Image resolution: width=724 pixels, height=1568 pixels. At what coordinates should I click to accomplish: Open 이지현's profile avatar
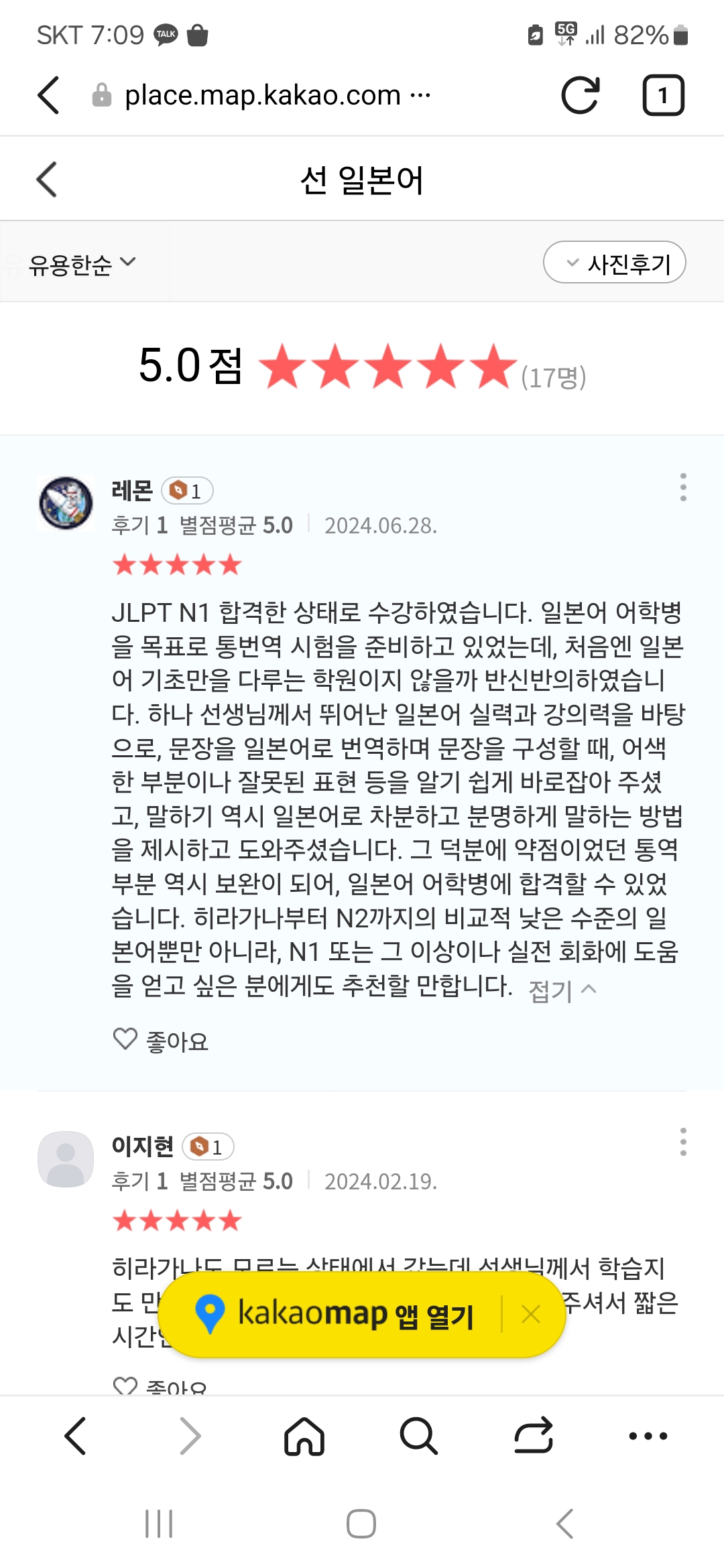click(x=66, y=1159)
